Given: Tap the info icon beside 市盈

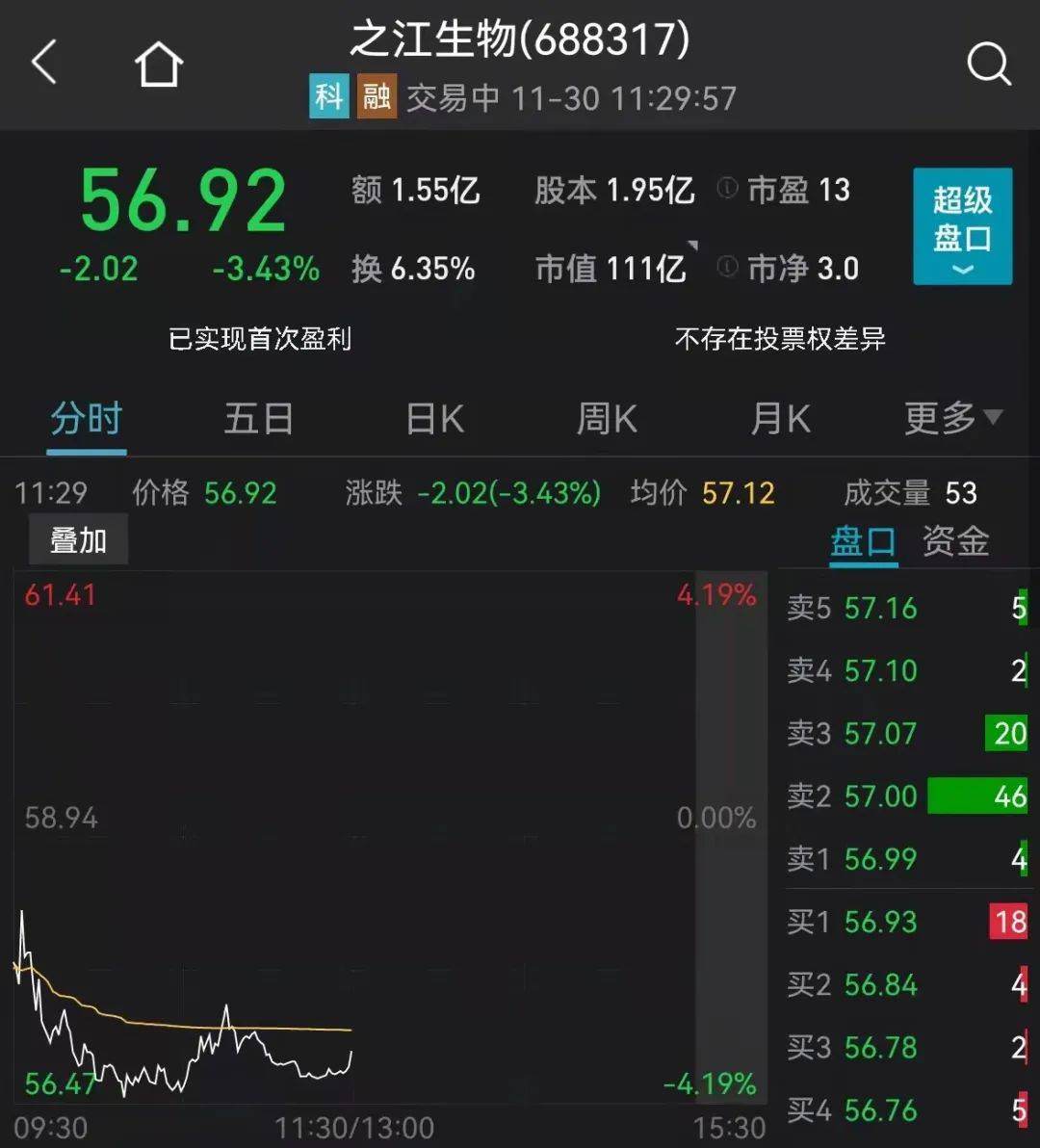Looking at the screenshot, I should click(x=729, y=189).
